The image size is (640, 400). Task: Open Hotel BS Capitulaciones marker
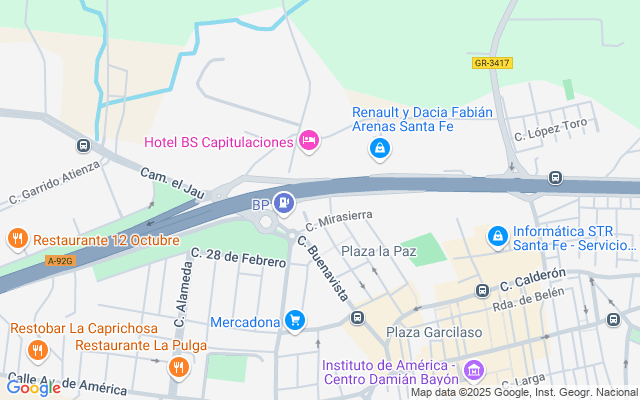point(309,141)
